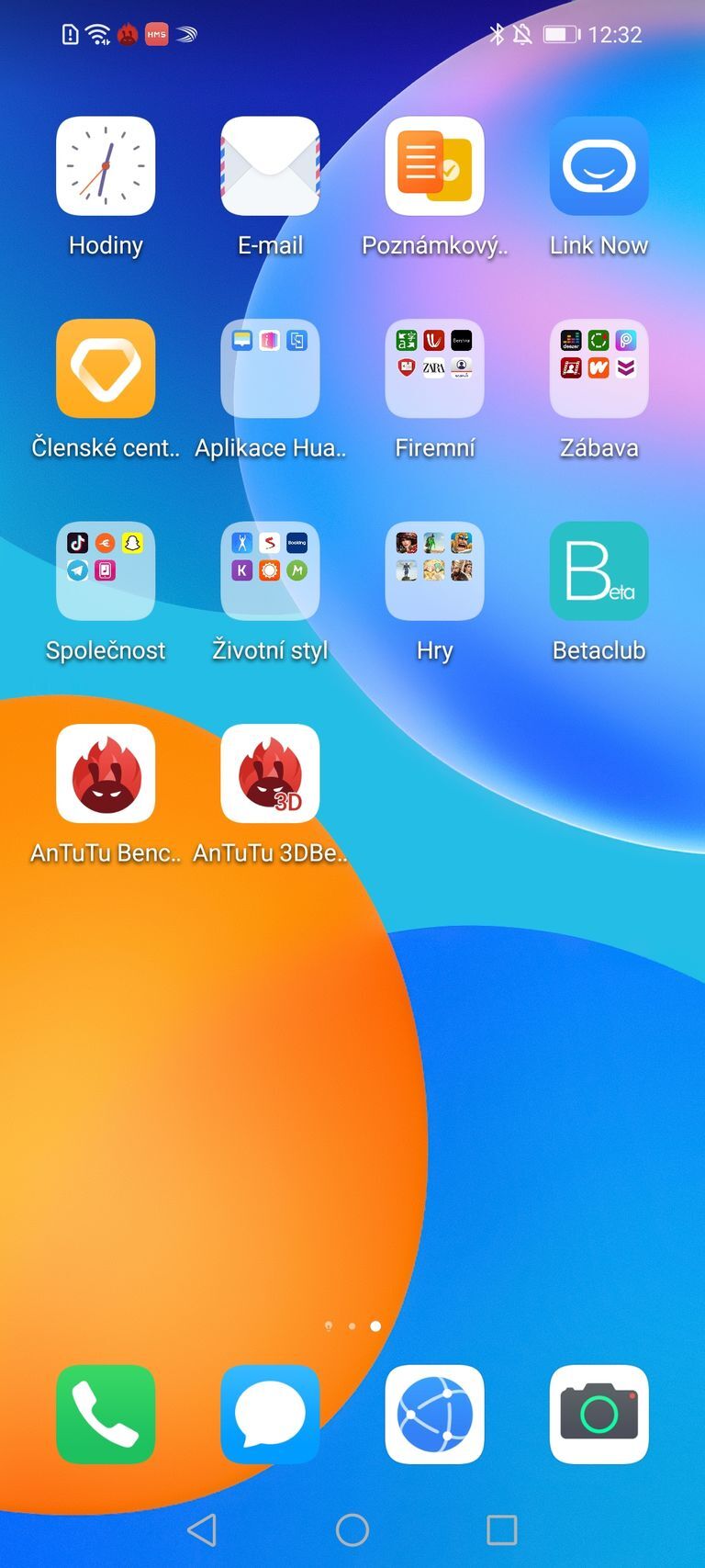Expand the Životní styl folder

[270, 570]
